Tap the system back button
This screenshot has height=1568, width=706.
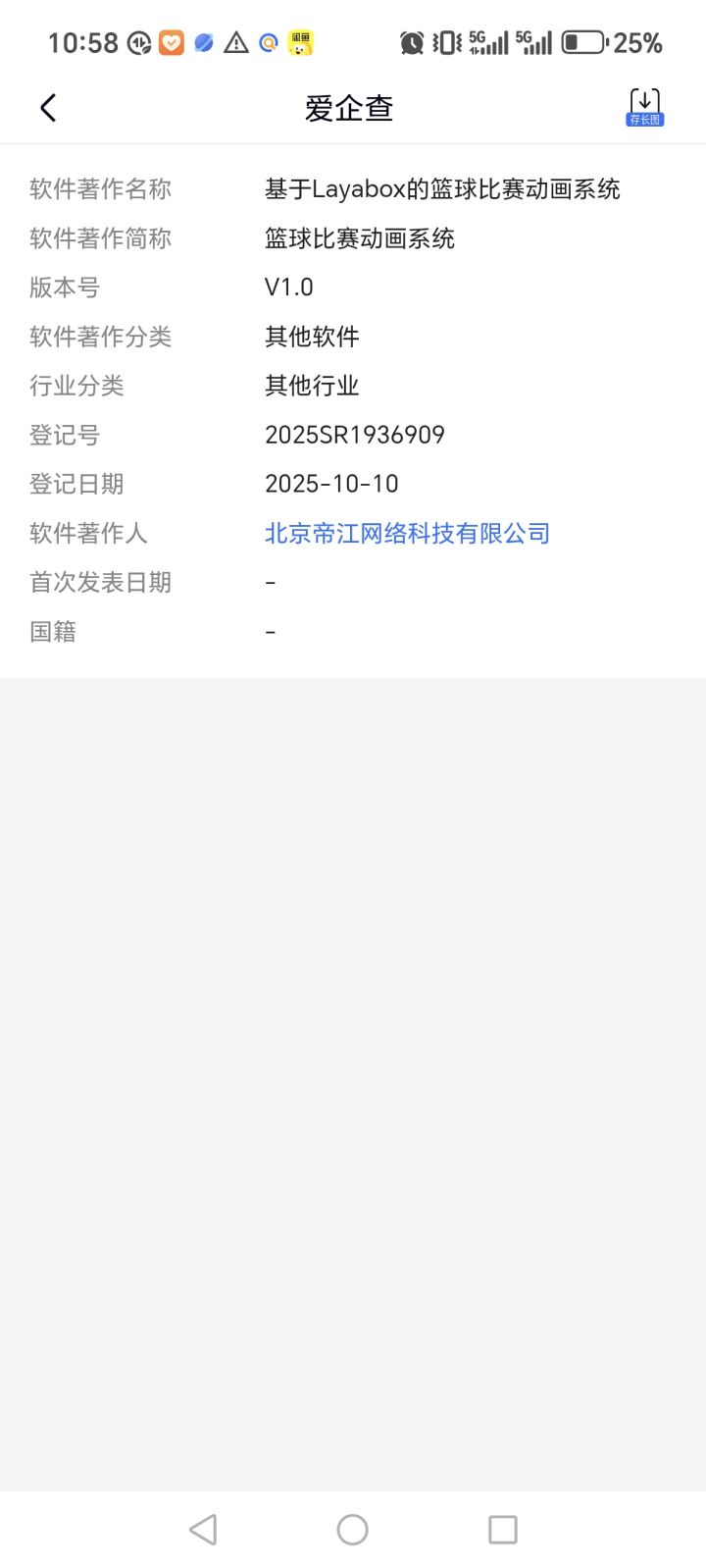pos(203,1529)
